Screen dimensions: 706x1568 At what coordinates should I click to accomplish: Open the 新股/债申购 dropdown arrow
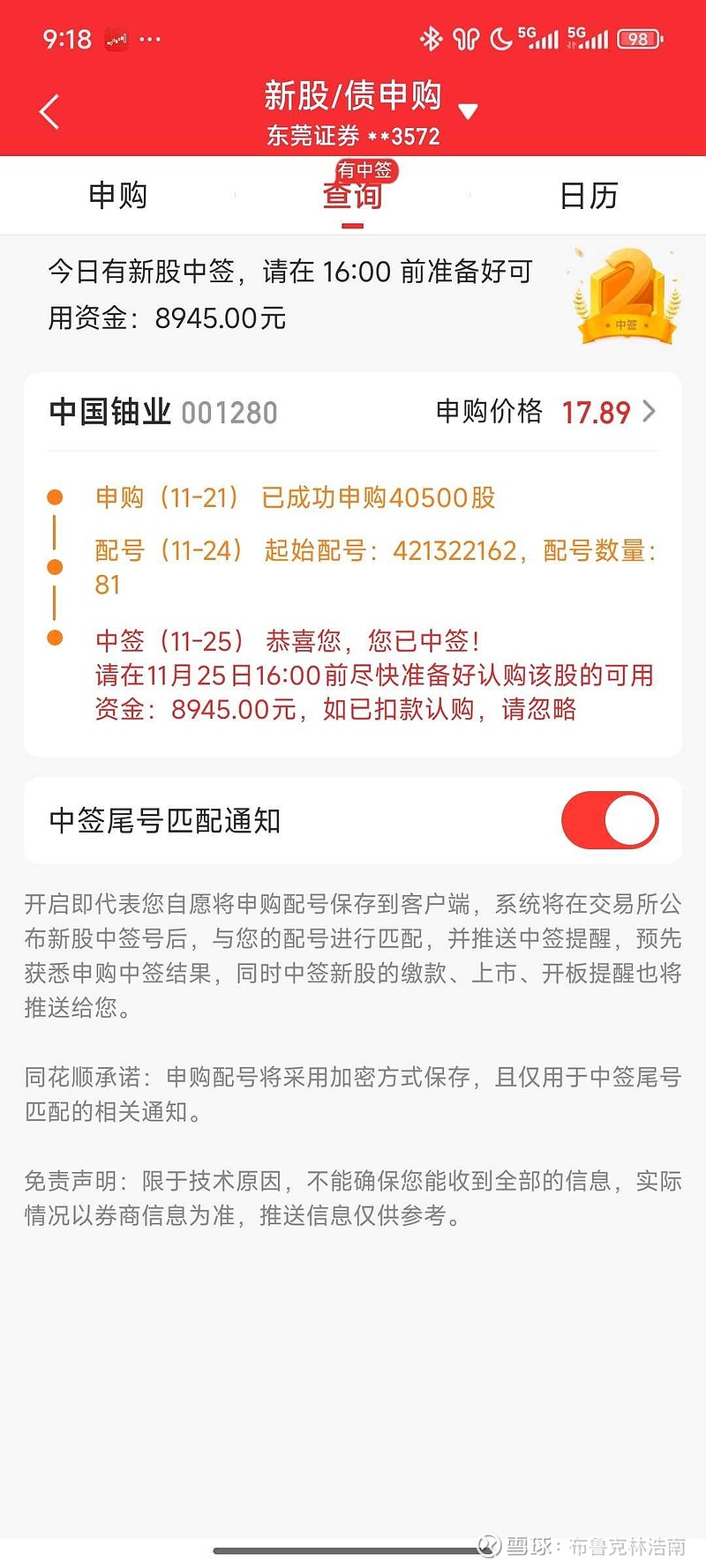click(469, 109)
